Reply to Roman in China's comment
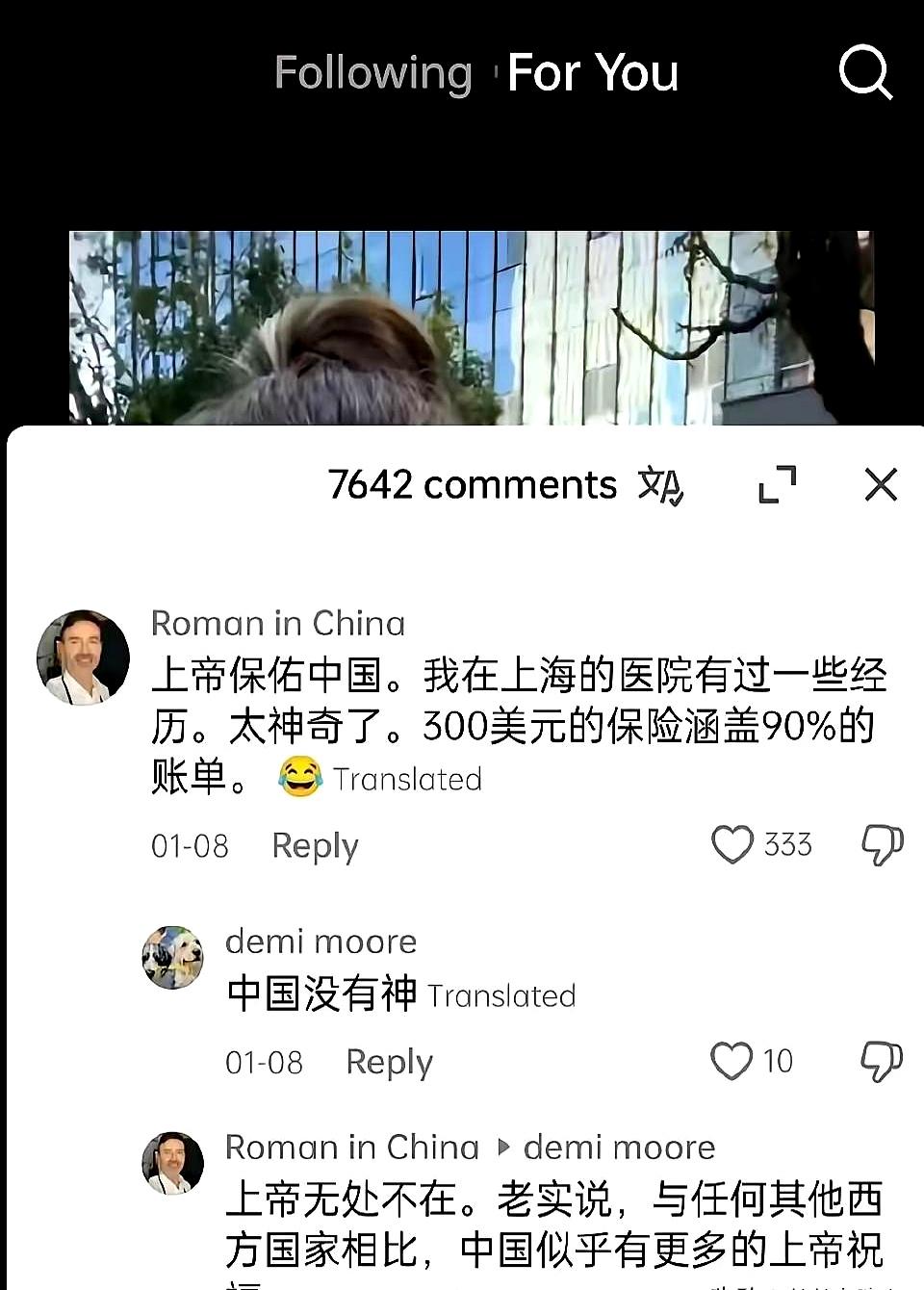 [x=314, y=845]
